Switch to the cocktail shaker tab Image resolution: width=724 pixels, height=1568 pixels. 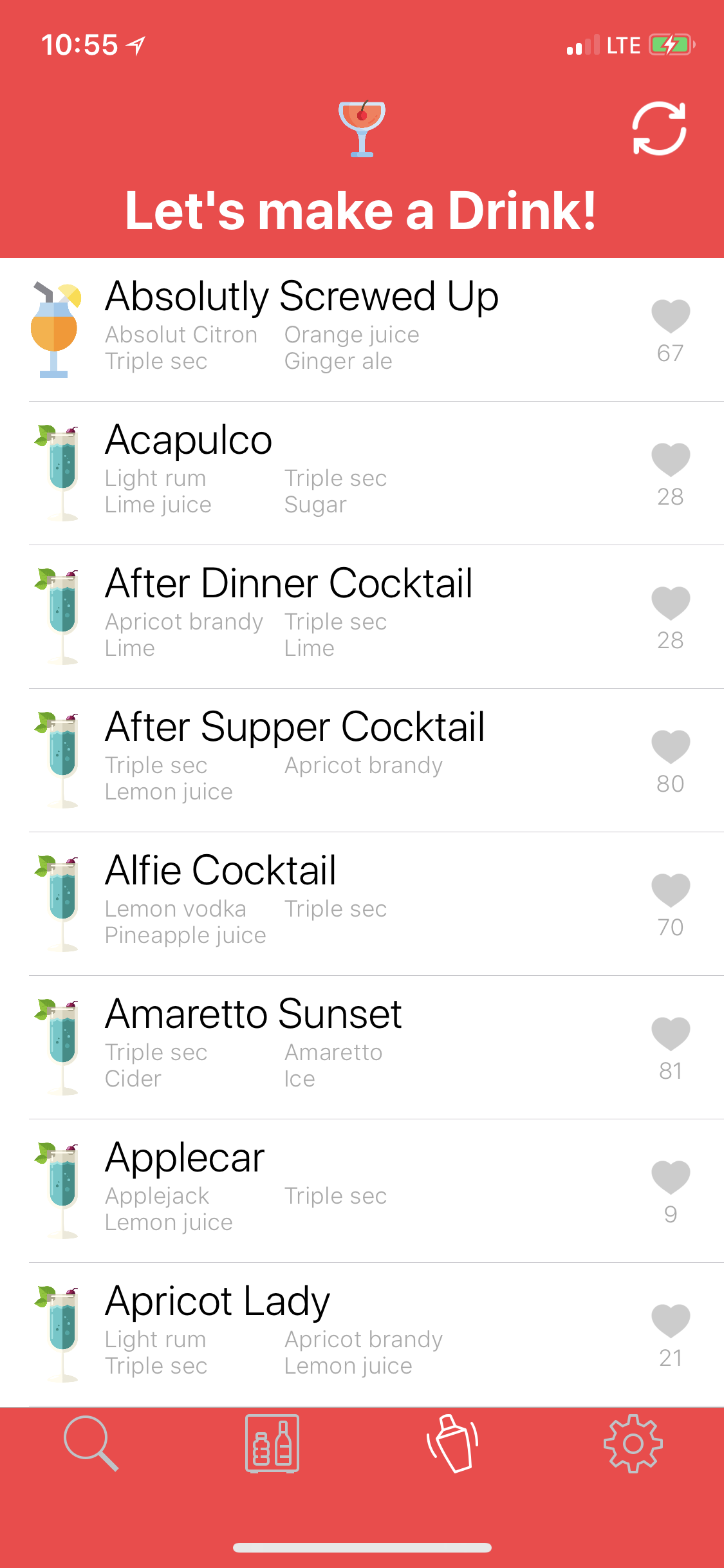pyautogui.click(x=453, y=1443)
